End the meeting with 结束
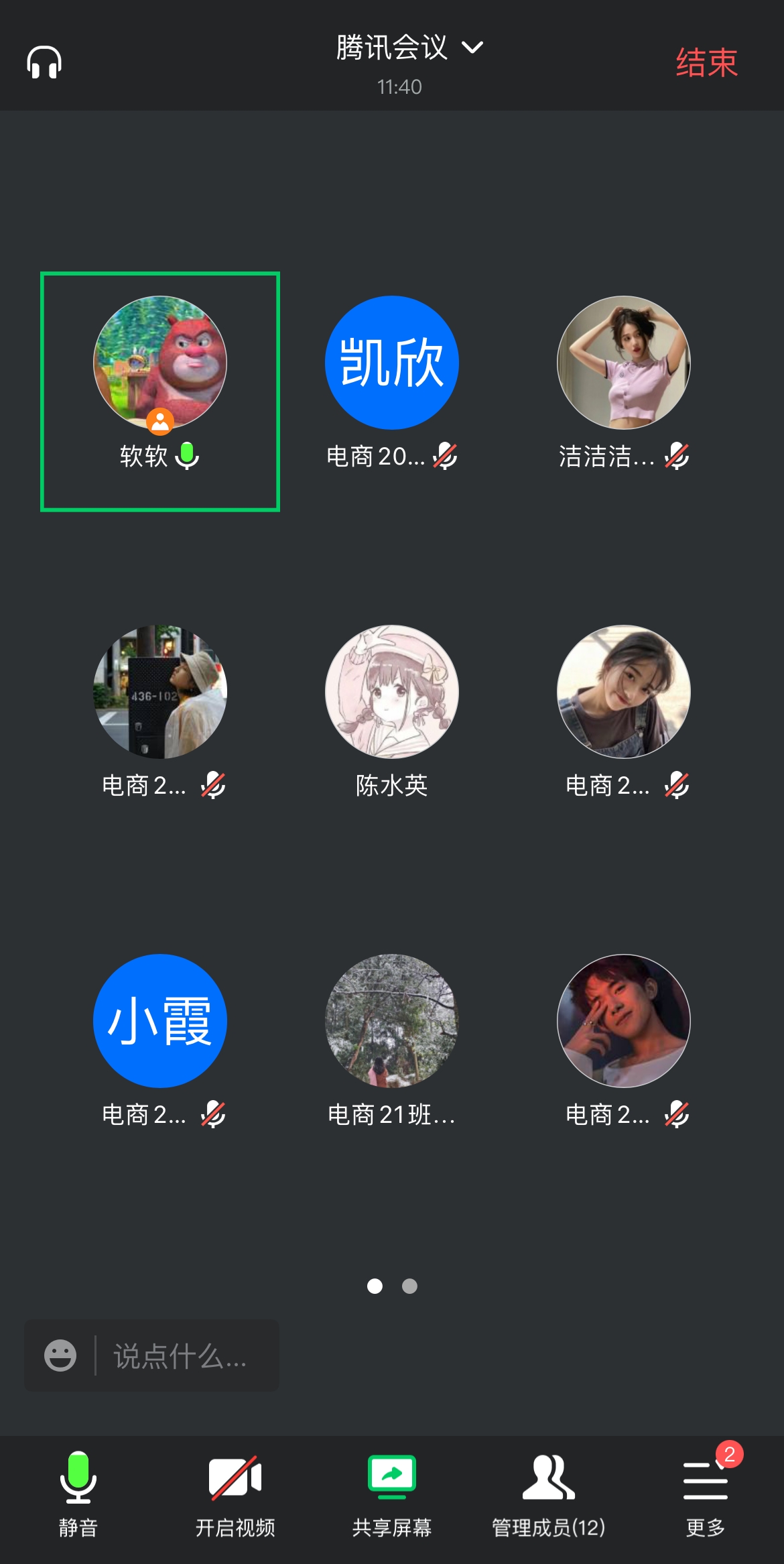The width and height of the screenshot is (784, 1564). coord(706,63)
